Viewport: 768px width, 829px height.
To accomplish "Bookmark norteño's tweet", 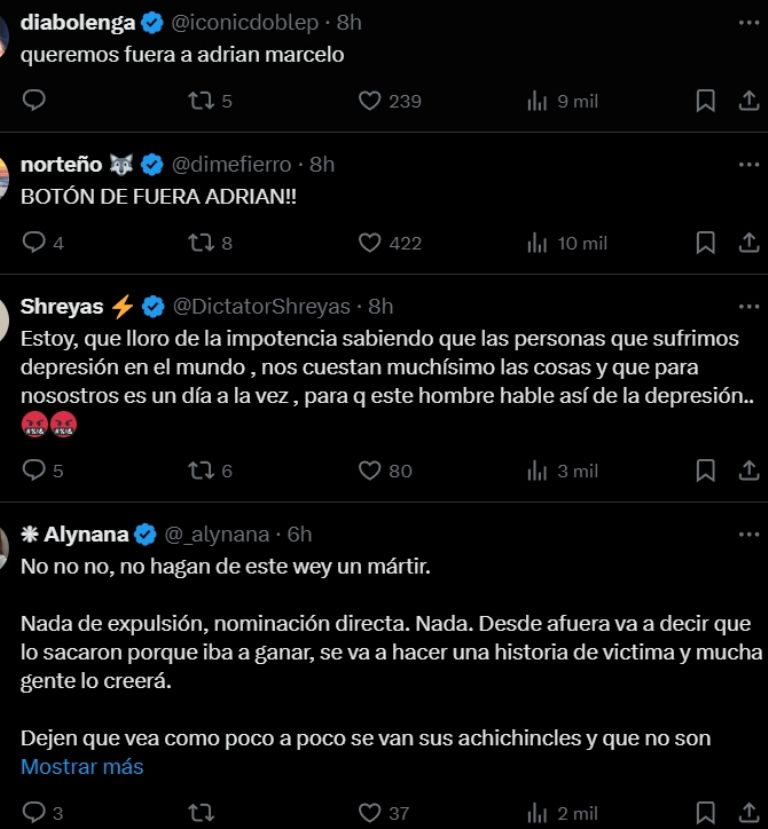I will point(705,243).
